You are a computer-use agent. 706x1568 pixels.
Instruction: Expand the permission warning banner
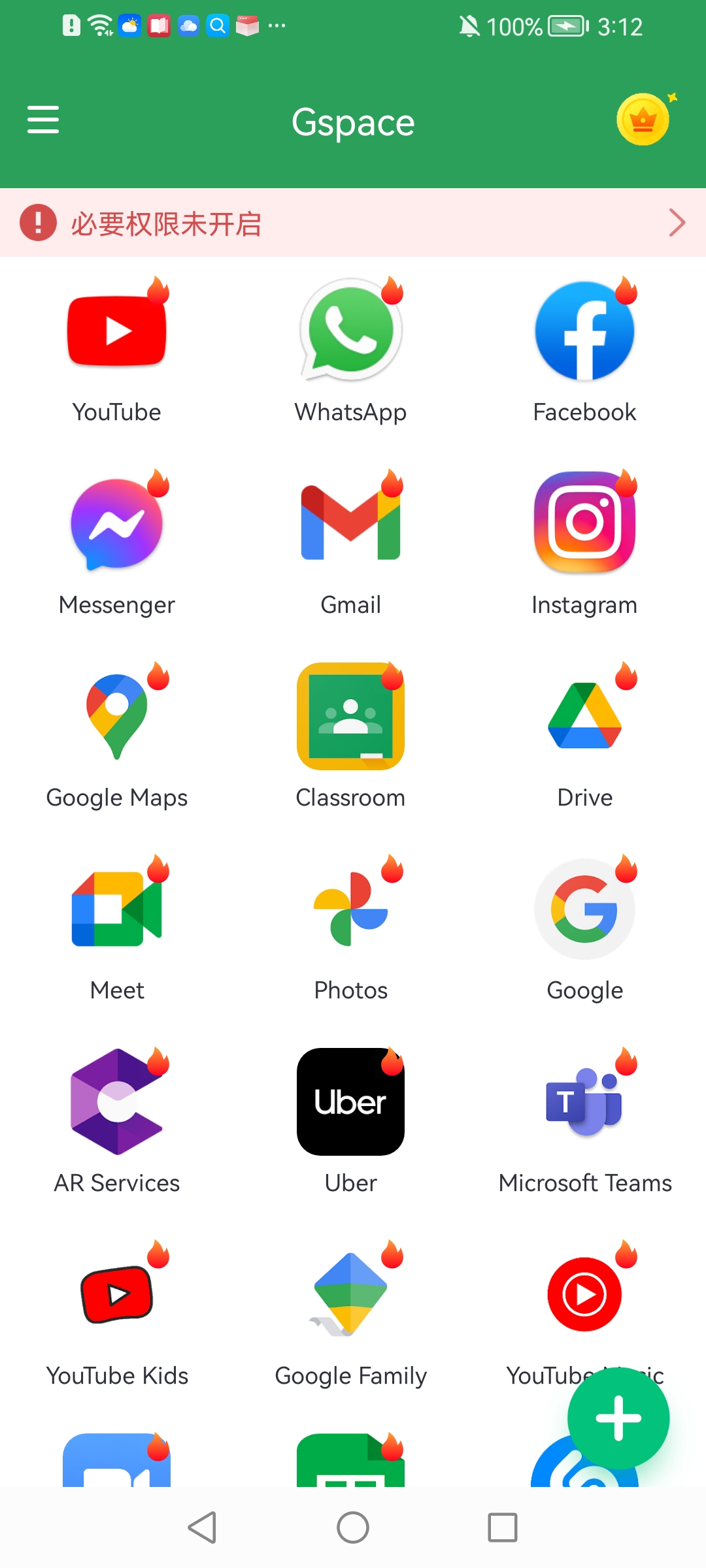click(x=677, y=223)
